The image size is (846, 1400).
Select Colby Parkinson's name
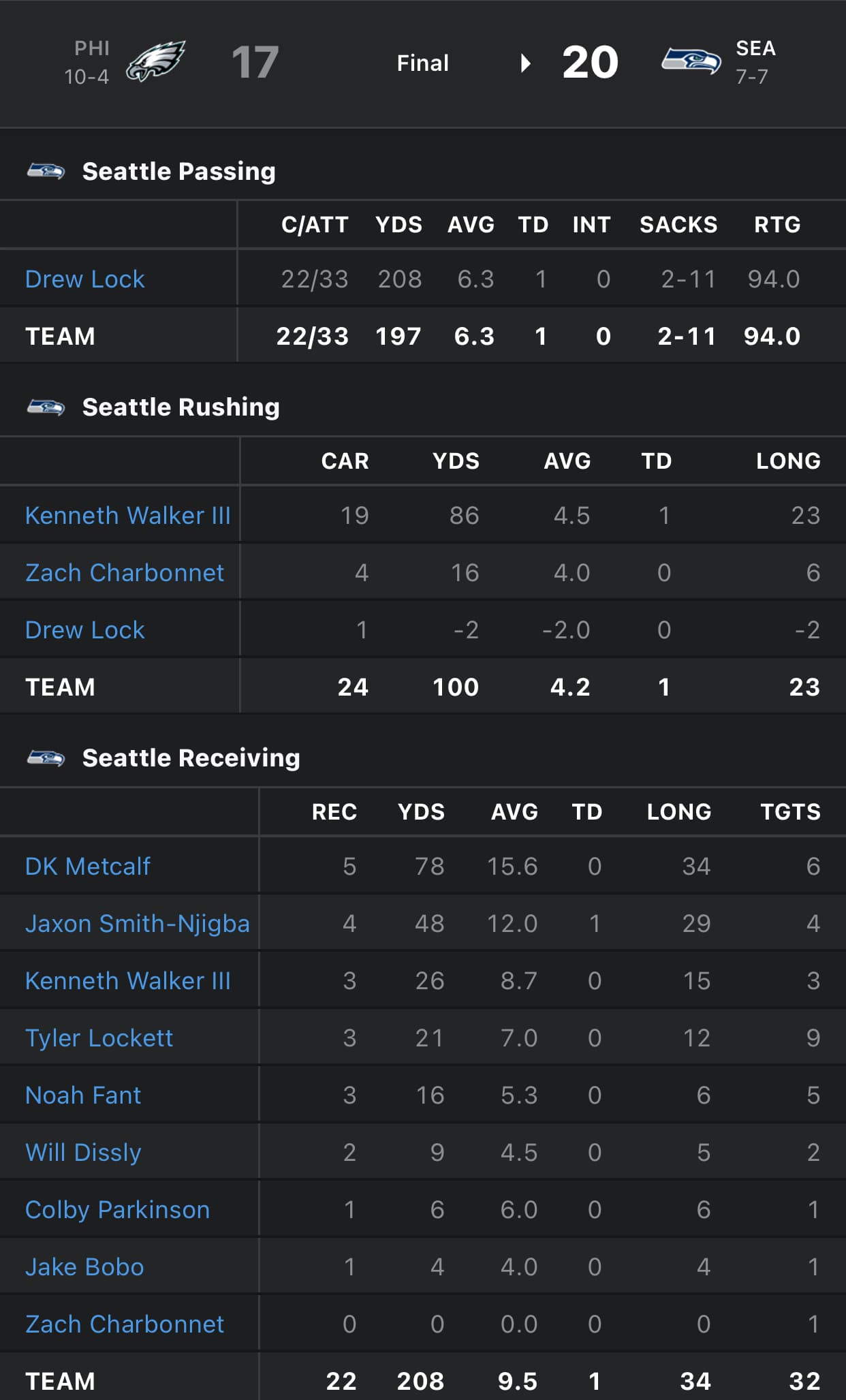point(117,1210)
